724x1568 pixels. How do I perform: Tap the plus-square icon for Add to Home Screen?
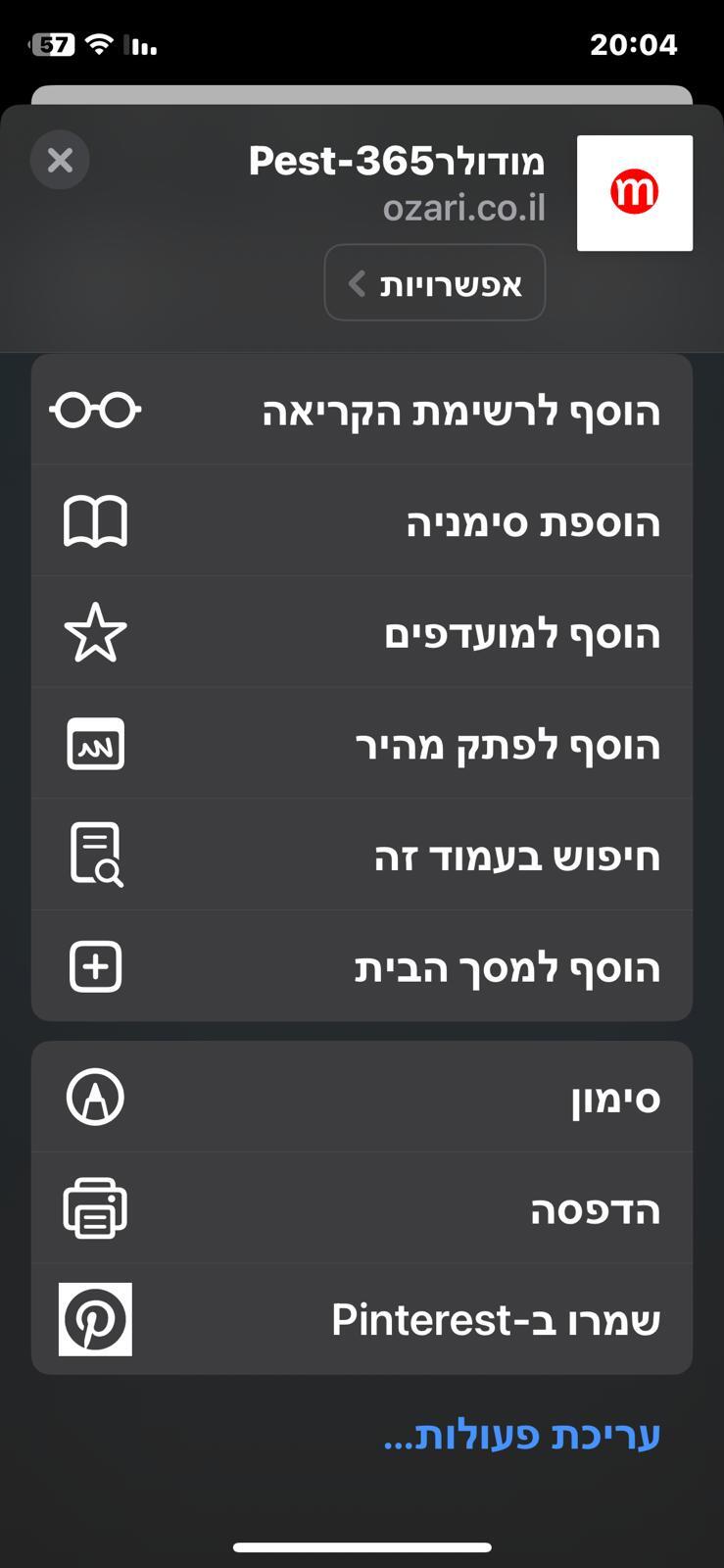click(x=95, y=966)
